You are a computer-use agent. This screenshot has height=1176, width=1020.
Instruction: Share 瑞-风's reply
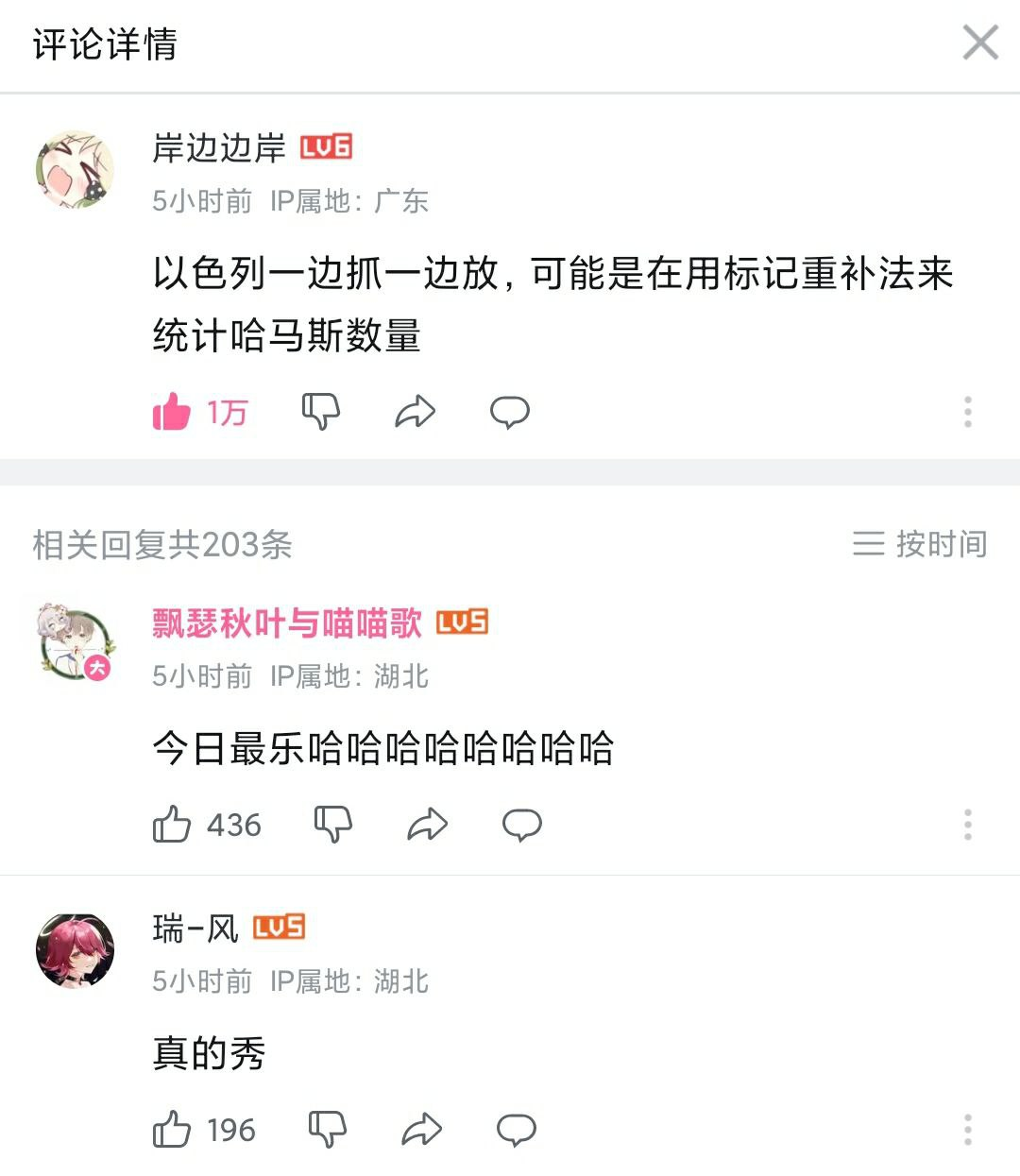click(x=421, y=1130)
